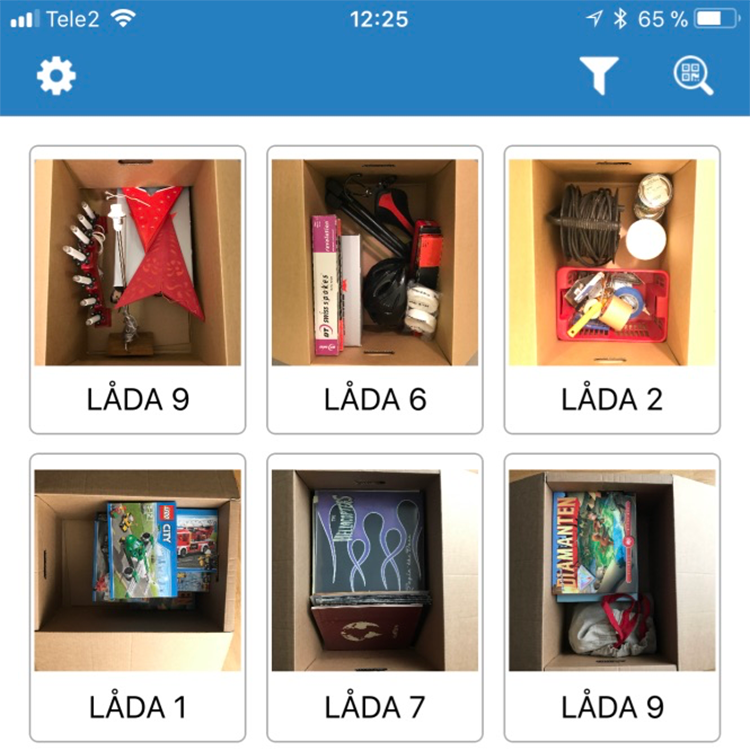Open the QR code scanner search
This screenshot has height=750, width=750.
[x=693, y=76]
